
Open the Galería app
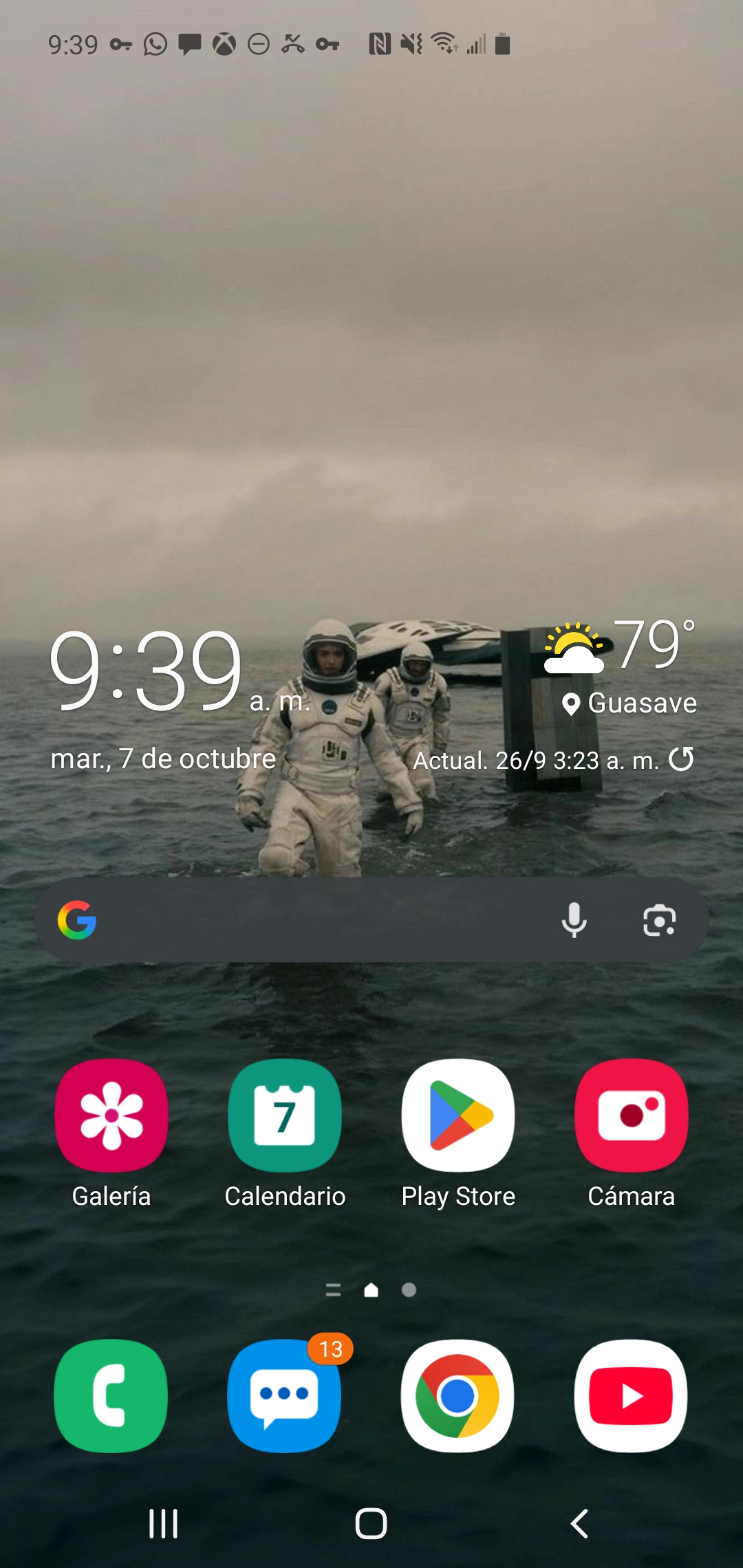point(111,1115)
